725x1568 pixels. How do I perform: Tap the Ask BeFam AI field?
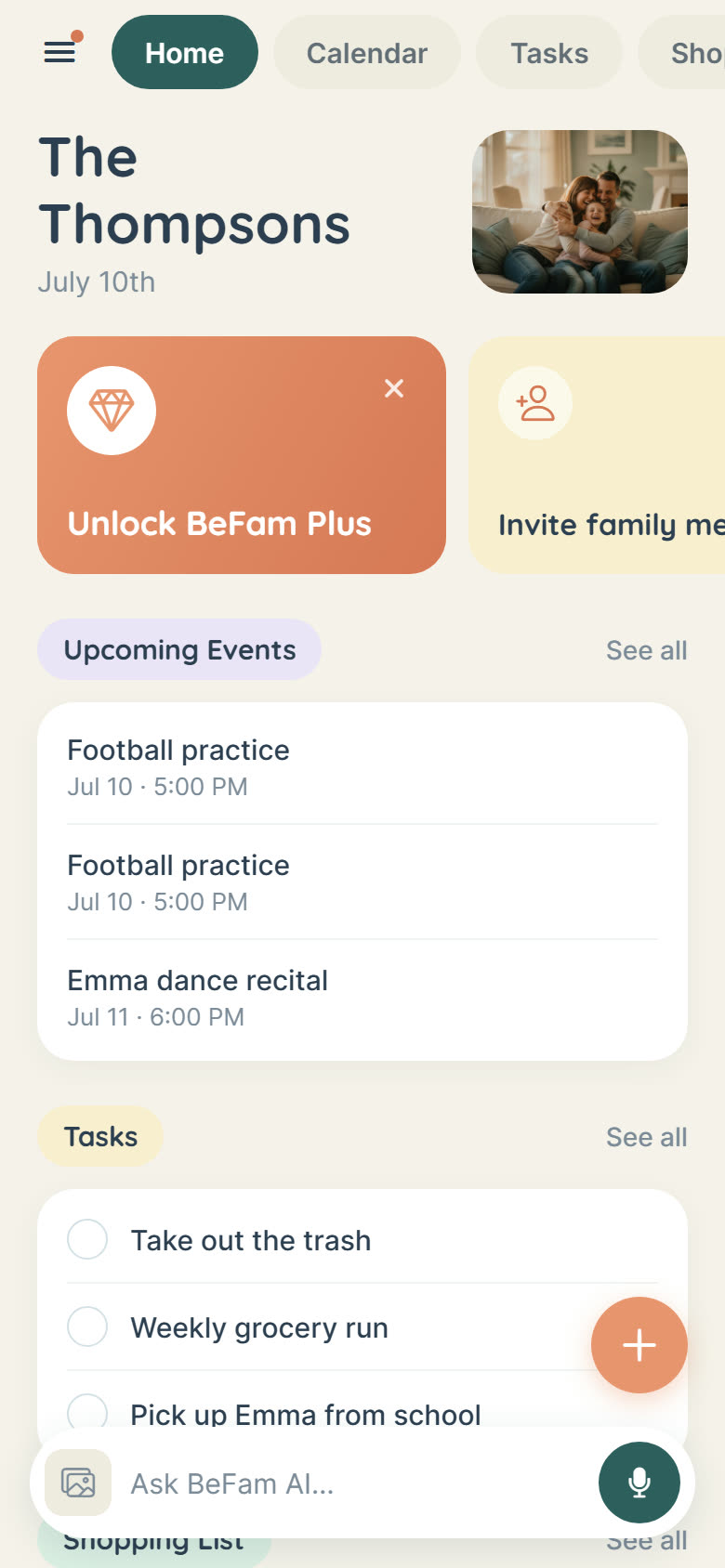click(353, 1483)
